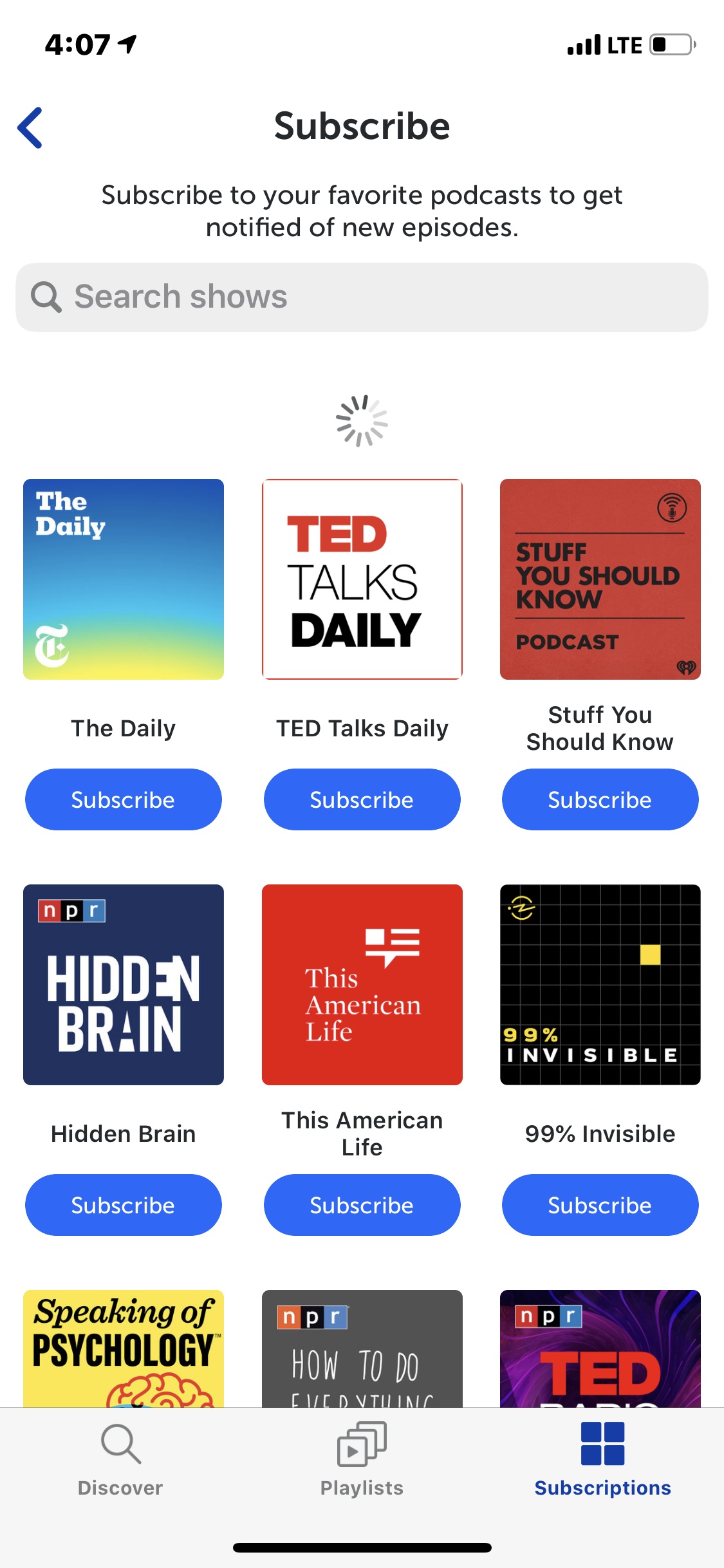Open TED Talks Daily artwork

point(362,579)
